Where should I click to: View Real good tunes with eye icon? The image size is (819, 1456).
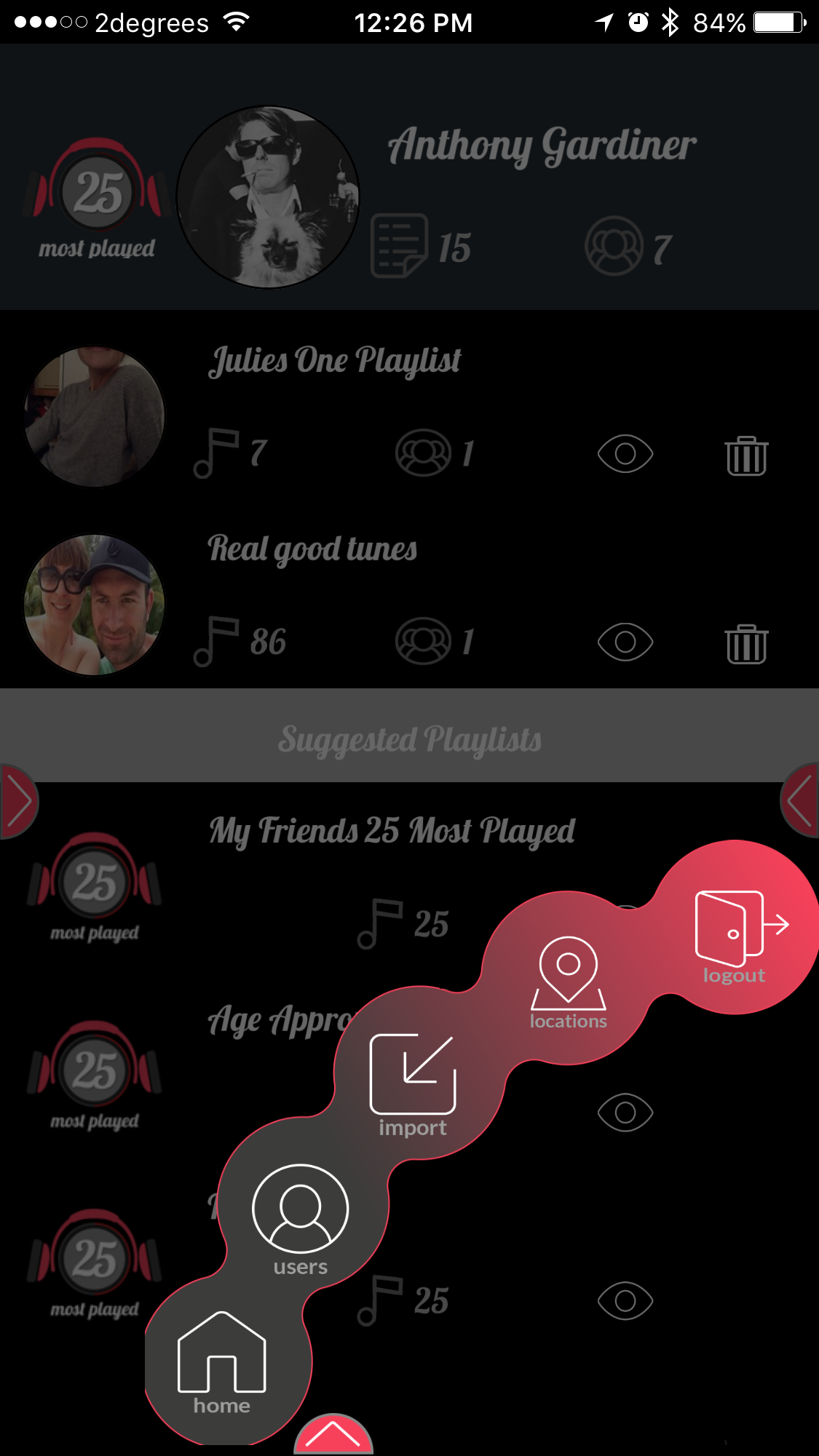[x=625, y=643]
